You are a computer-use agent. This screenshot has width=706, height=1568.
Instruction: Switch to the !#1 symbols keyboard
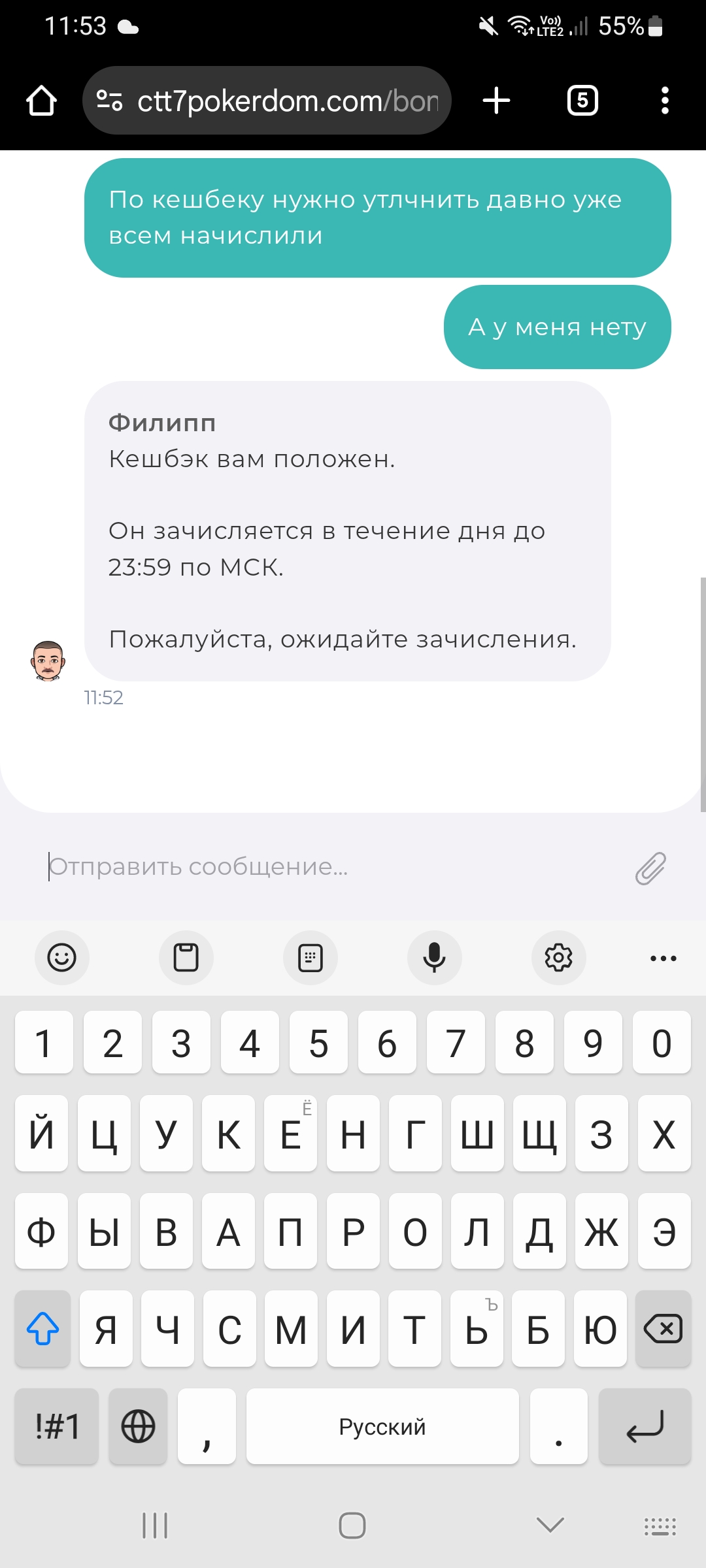pyautogui.click(x=57, y=1426)
